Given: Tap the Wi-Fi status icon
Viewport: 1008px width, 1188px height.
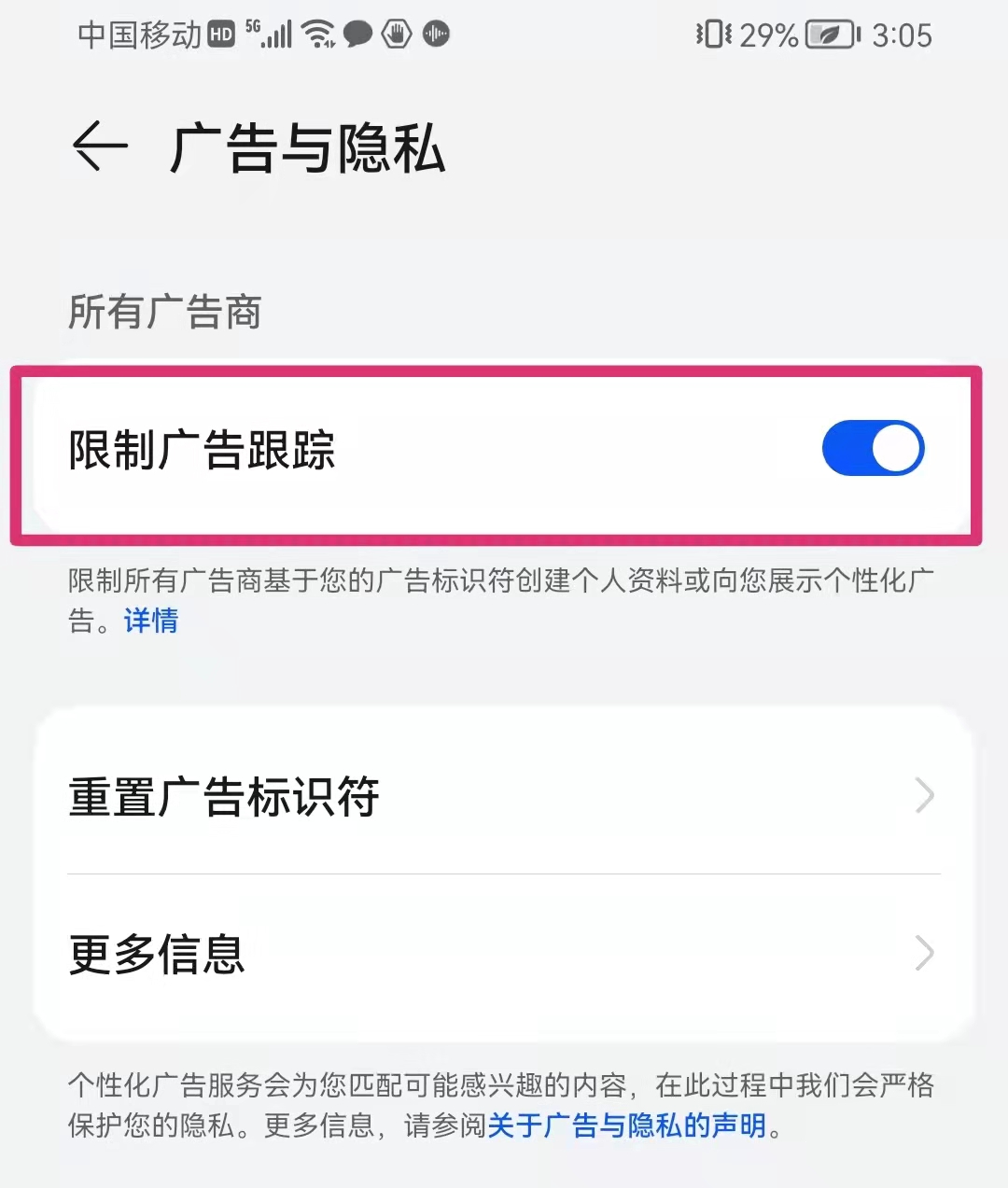Looking at the screenshot, I should point(318,34).
